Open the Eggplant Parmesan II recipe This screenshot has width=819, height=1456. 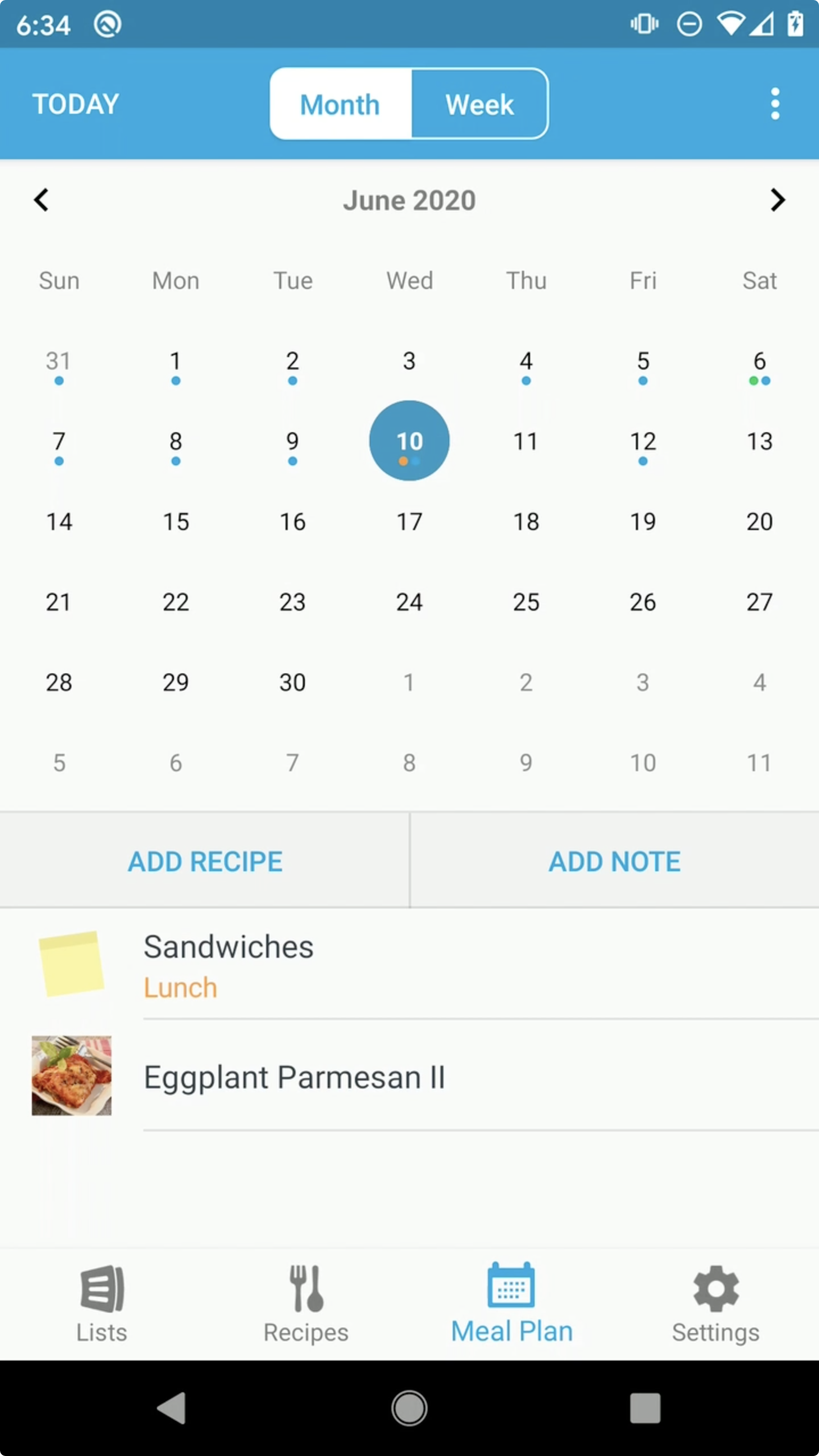point(409,1077)
